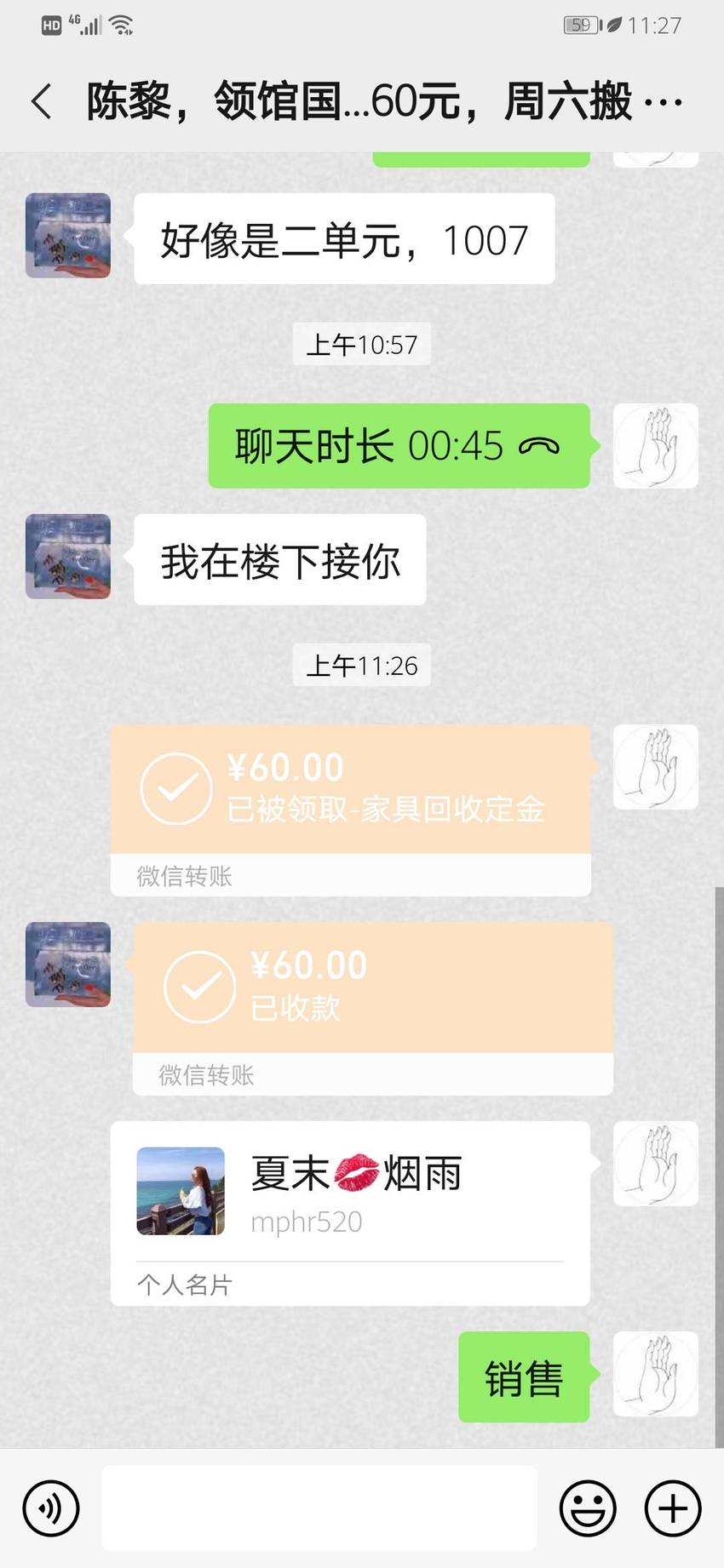Open the sender avatar beside 我在楼下接你
Screen dimensions: 724x1568
point(68,557)
